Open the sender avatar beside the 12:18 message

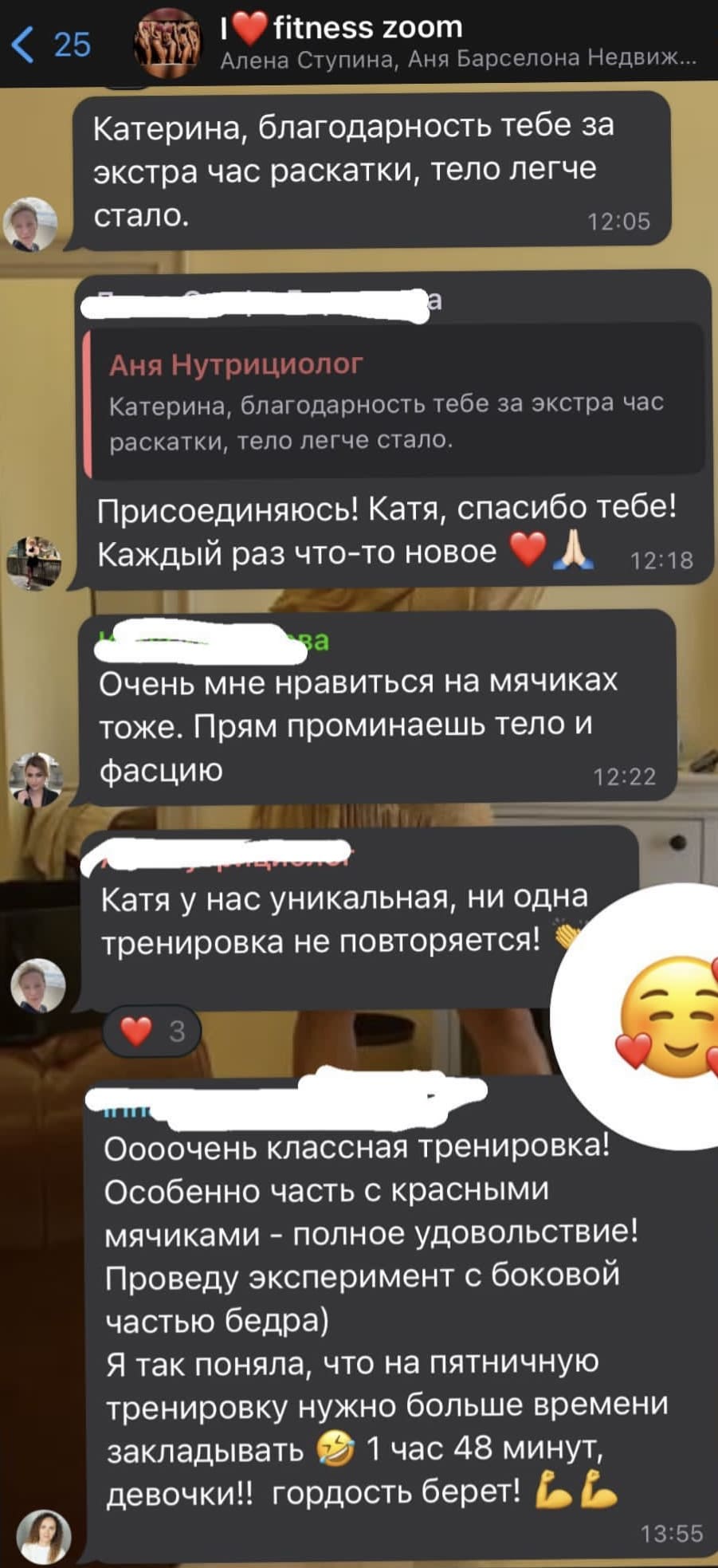click(x=33, y=563)
